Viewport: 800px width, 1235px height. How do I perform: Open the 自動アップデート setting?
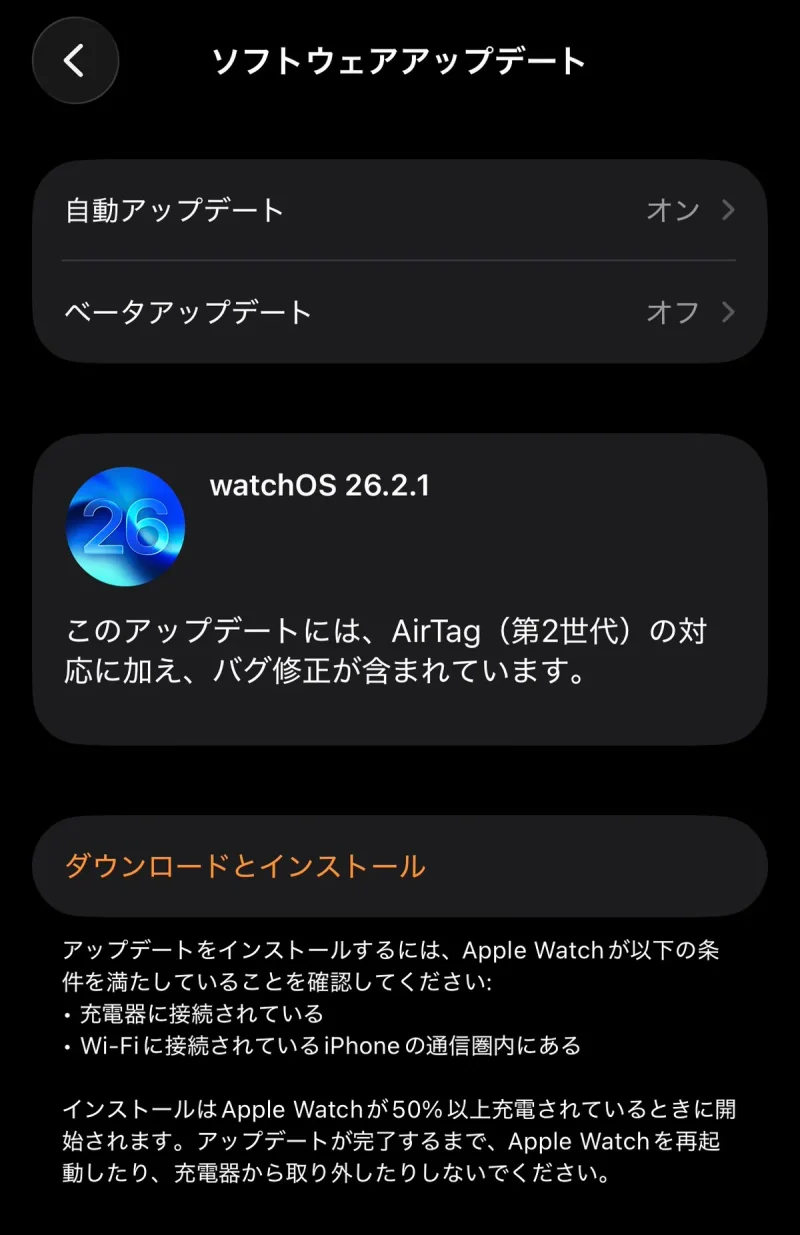400,211
